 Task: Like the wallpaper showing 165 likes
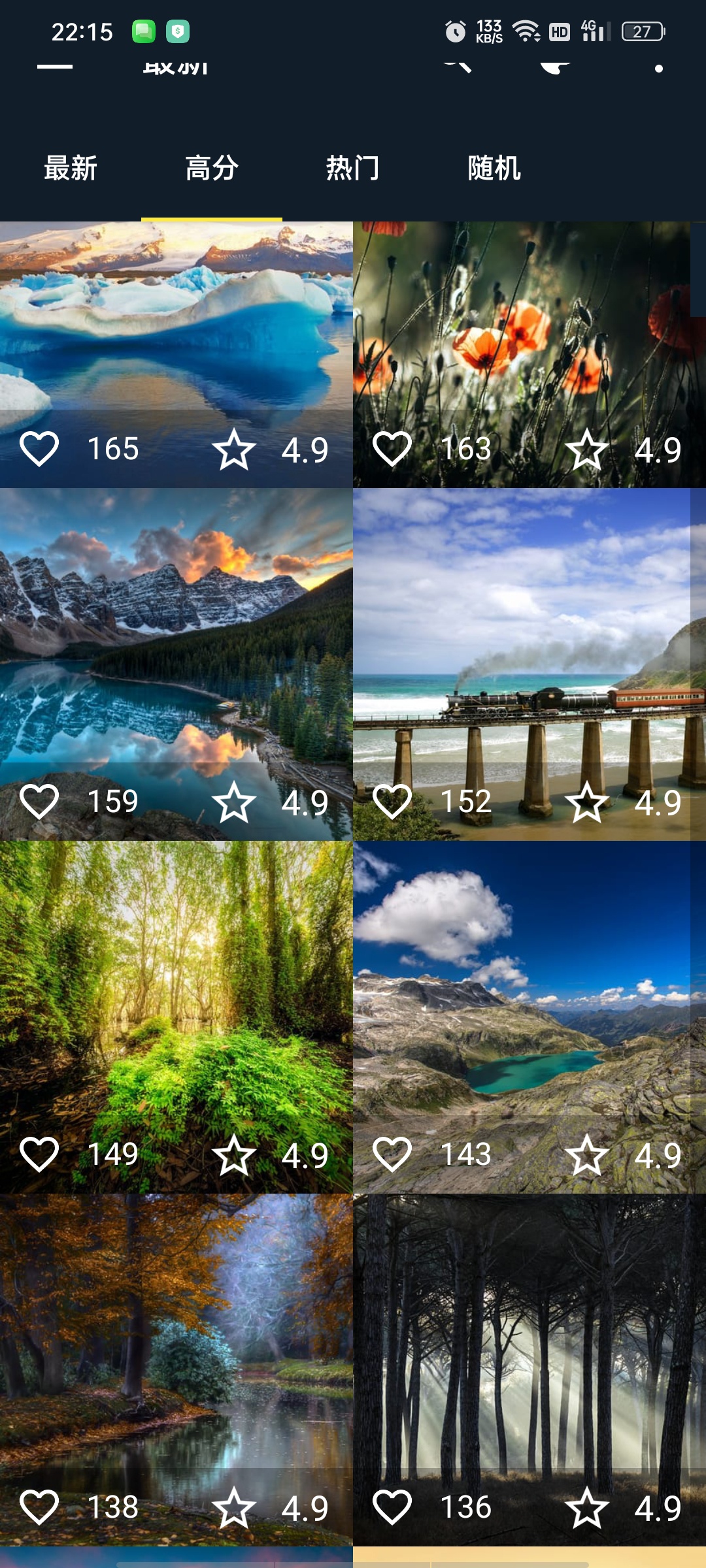[x=39, y=449]
